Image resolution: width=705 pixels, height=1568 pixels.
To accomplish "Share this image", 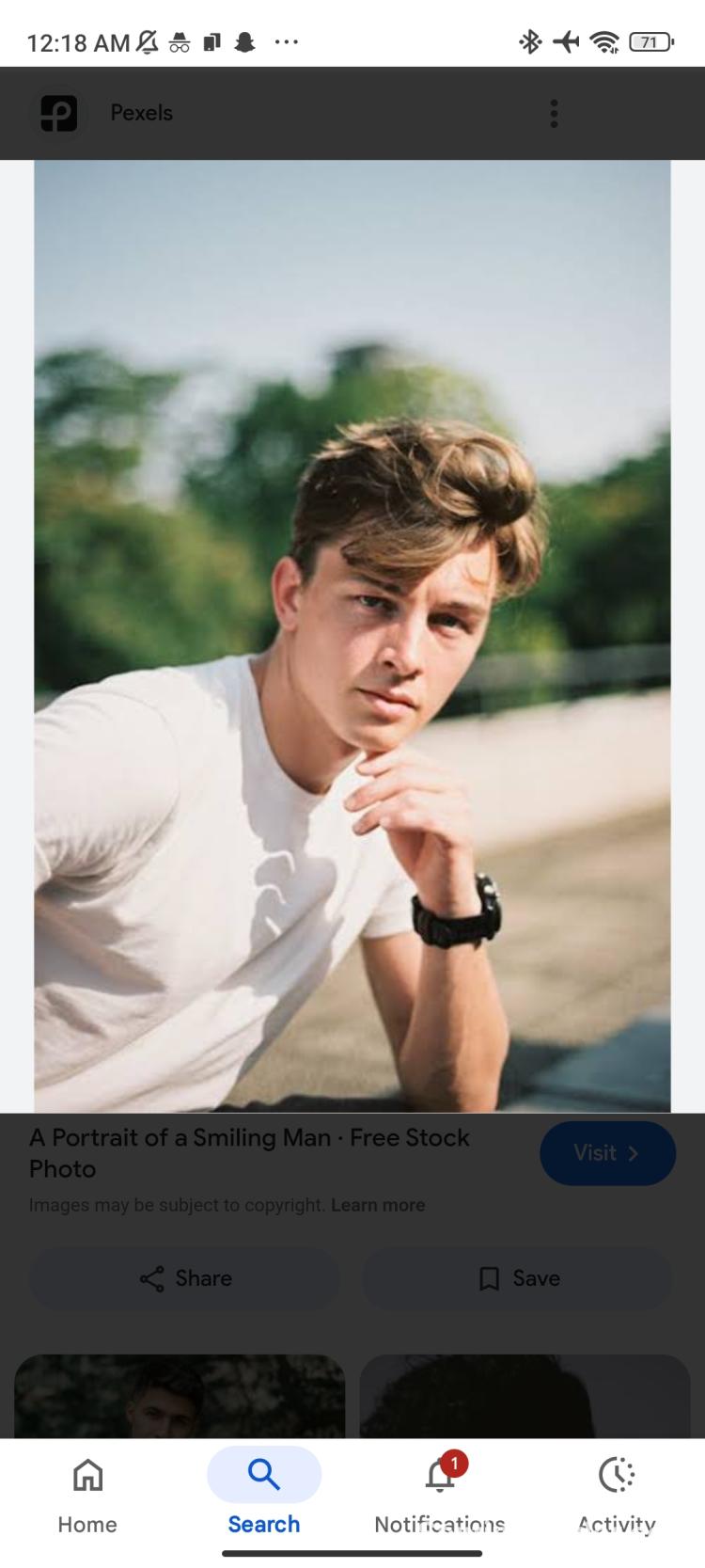I will click(x=184, y=1278).
